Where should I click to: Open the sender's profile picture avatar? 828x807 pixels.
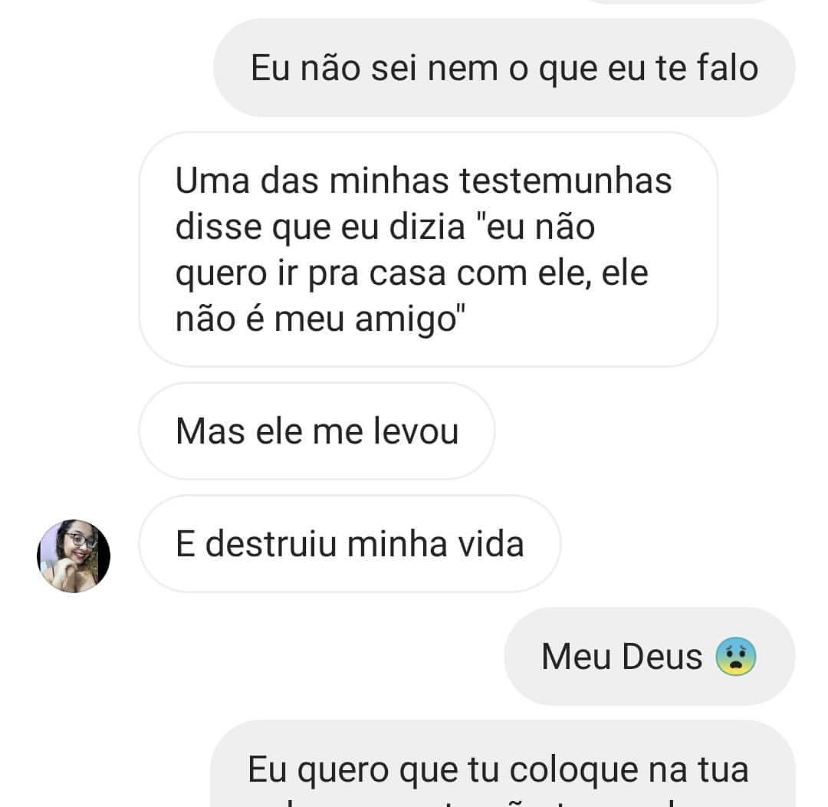click(x=74, y=556)
